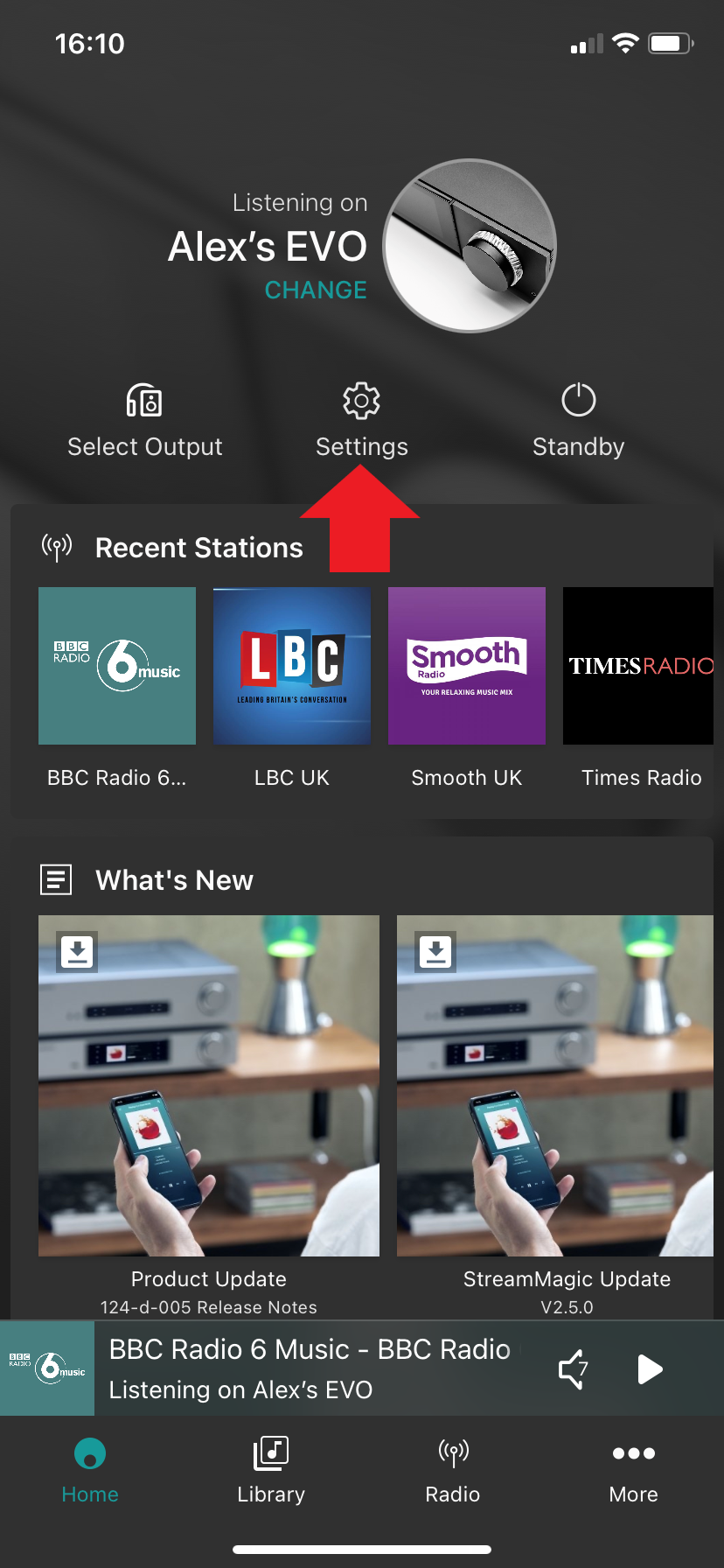This screenshot has height=1568, width=724.
Task: Return to the Home tab
Action: pyautogui.click(x=90, y=1469)
